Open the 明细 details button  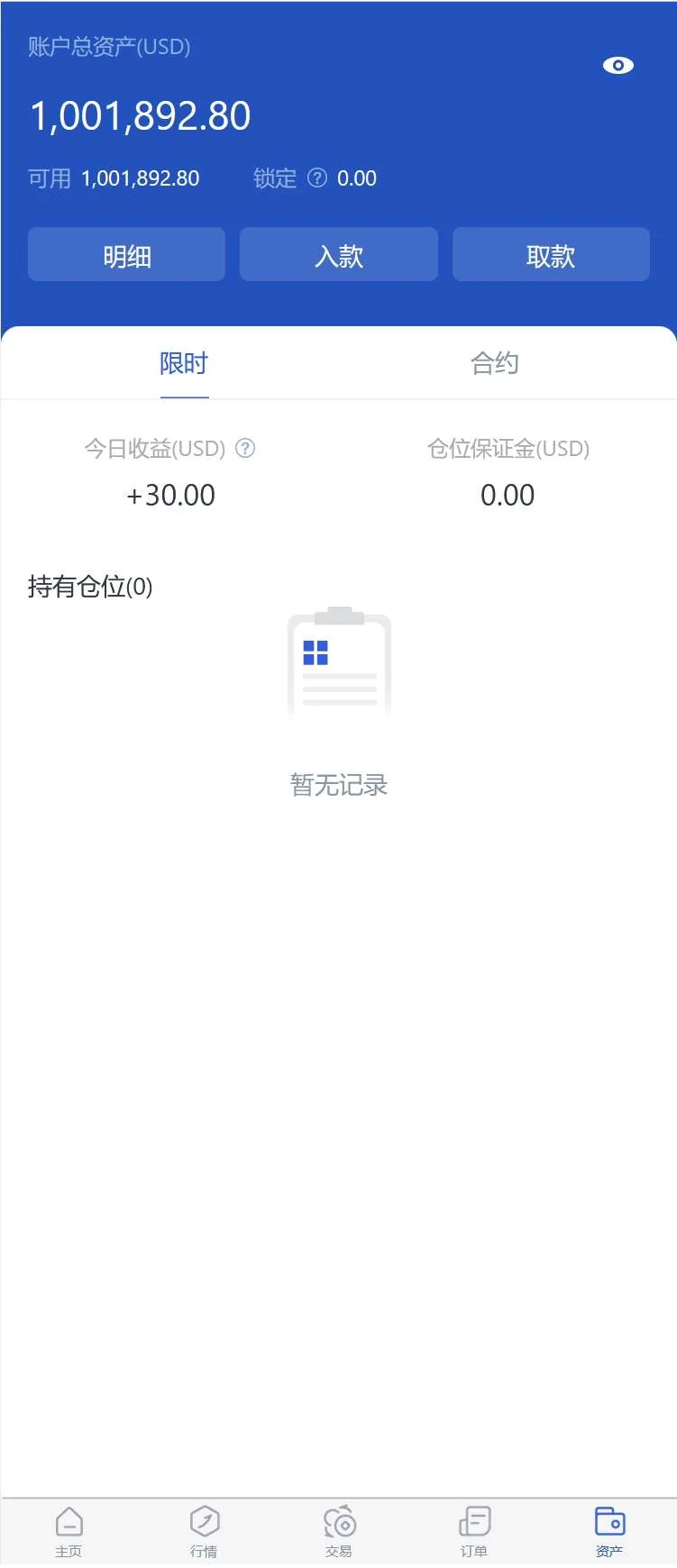point(126,255)
